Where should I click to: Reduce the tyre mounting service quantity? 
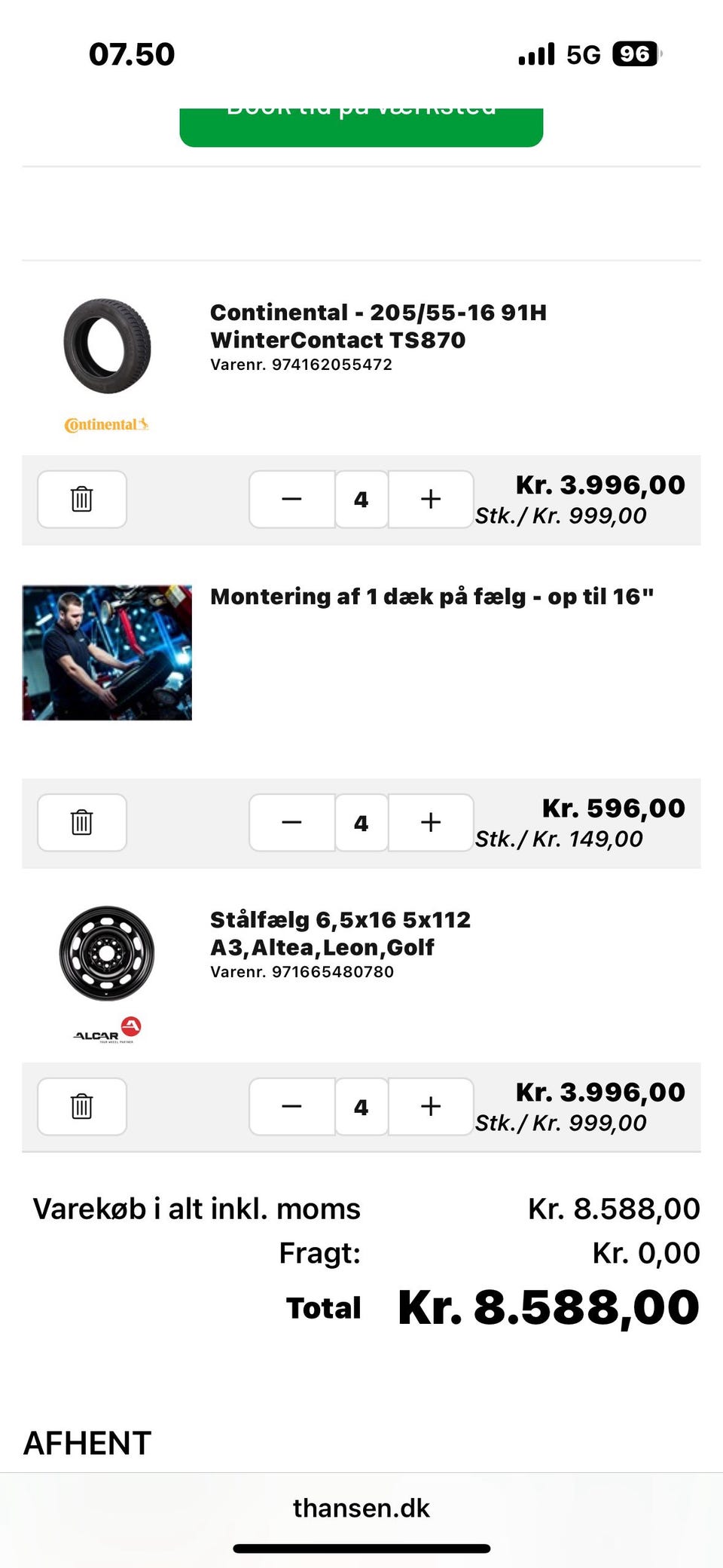[x=291, y=823]
